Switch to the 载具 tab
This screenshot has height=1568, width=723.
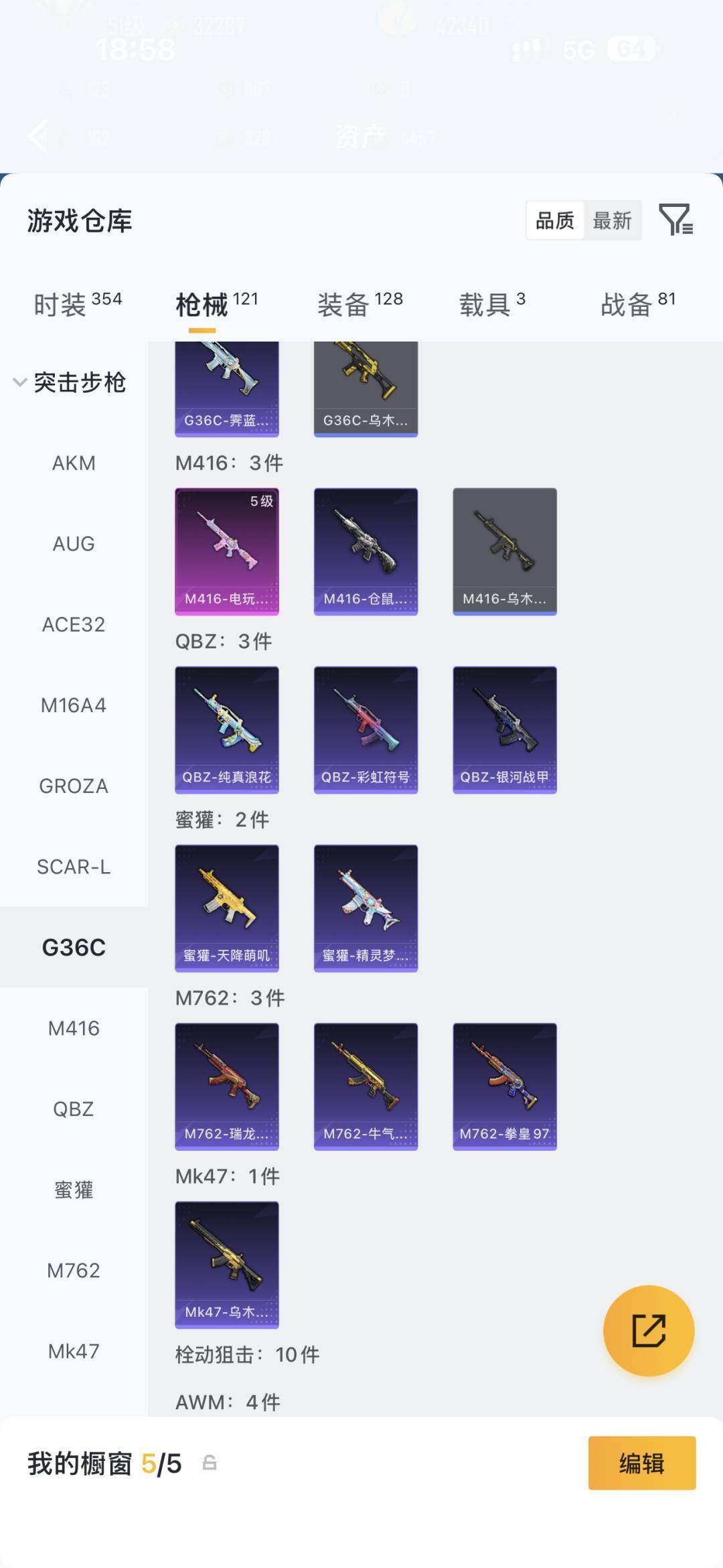tap(492, 305)
